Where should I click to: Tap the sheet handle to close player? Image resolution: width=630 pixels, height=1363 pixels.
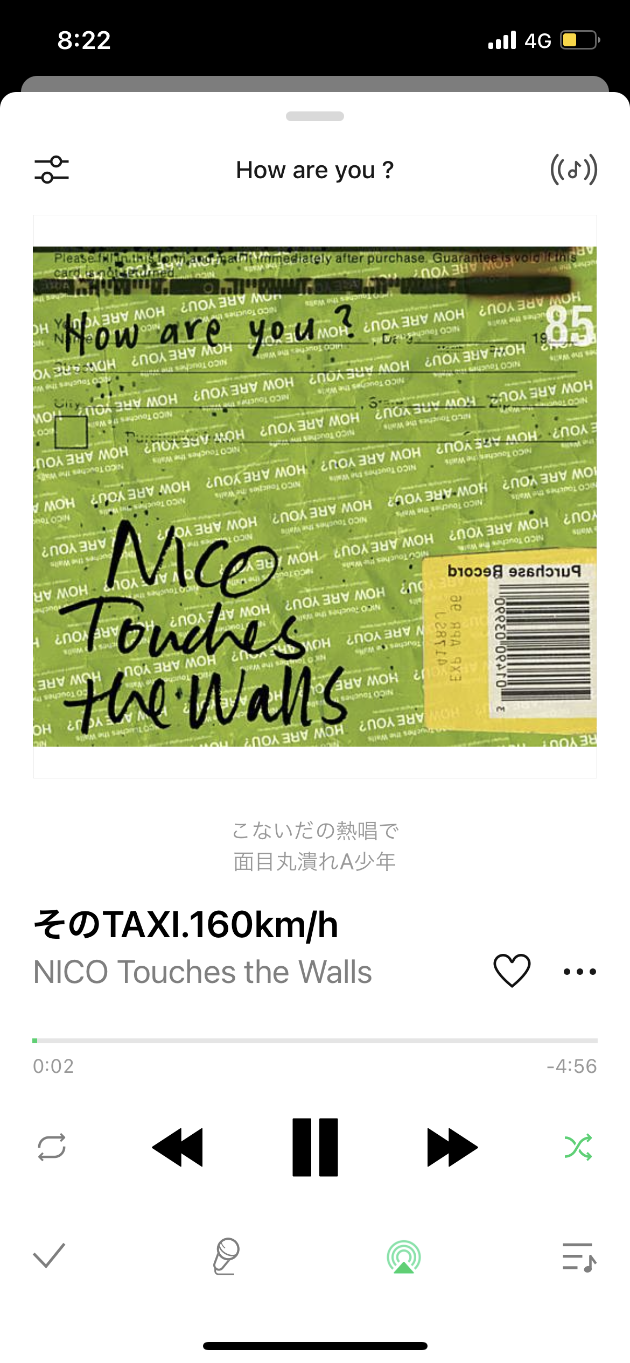(315, 116)
